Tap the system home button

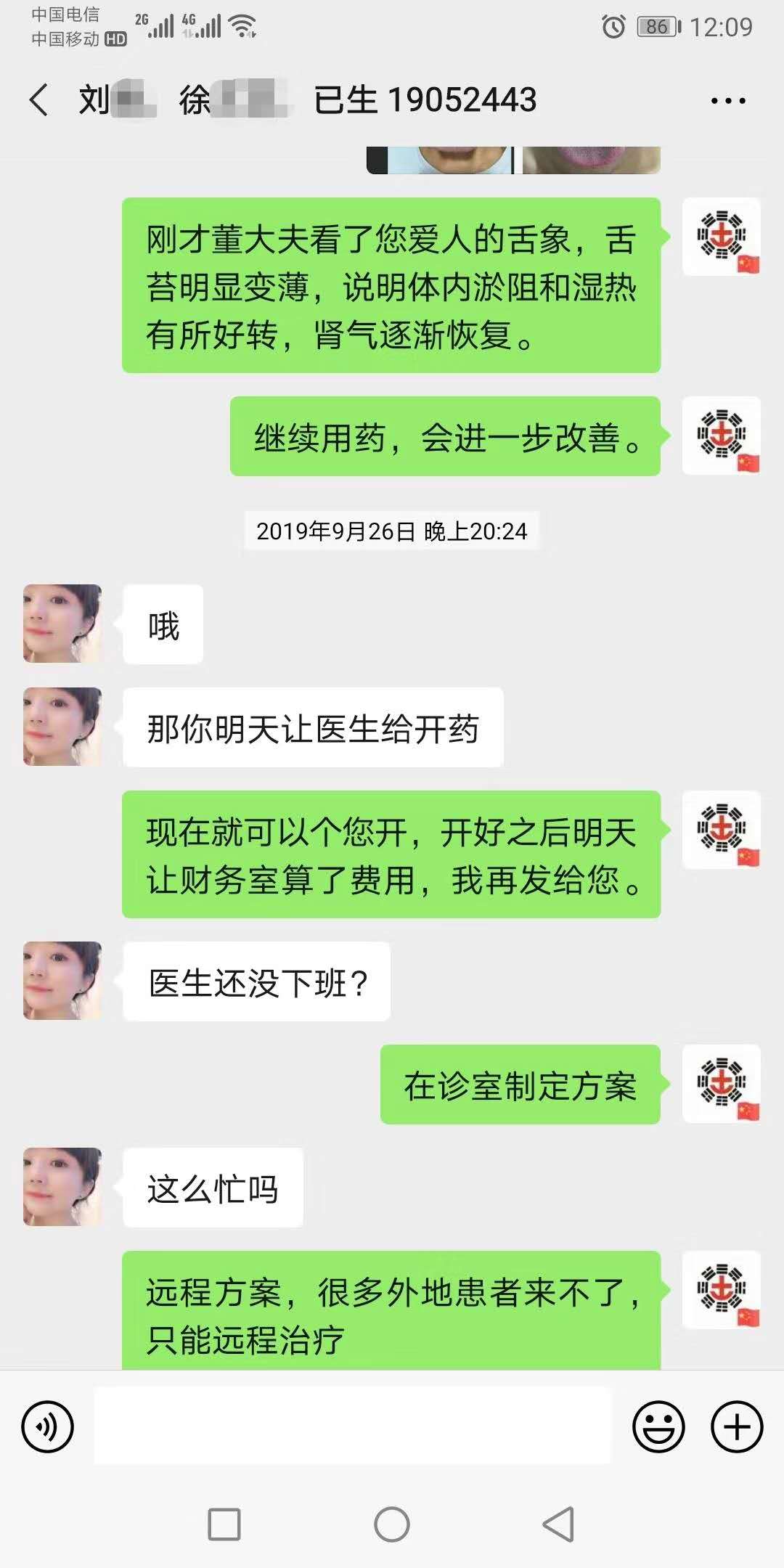[392, 1524]
